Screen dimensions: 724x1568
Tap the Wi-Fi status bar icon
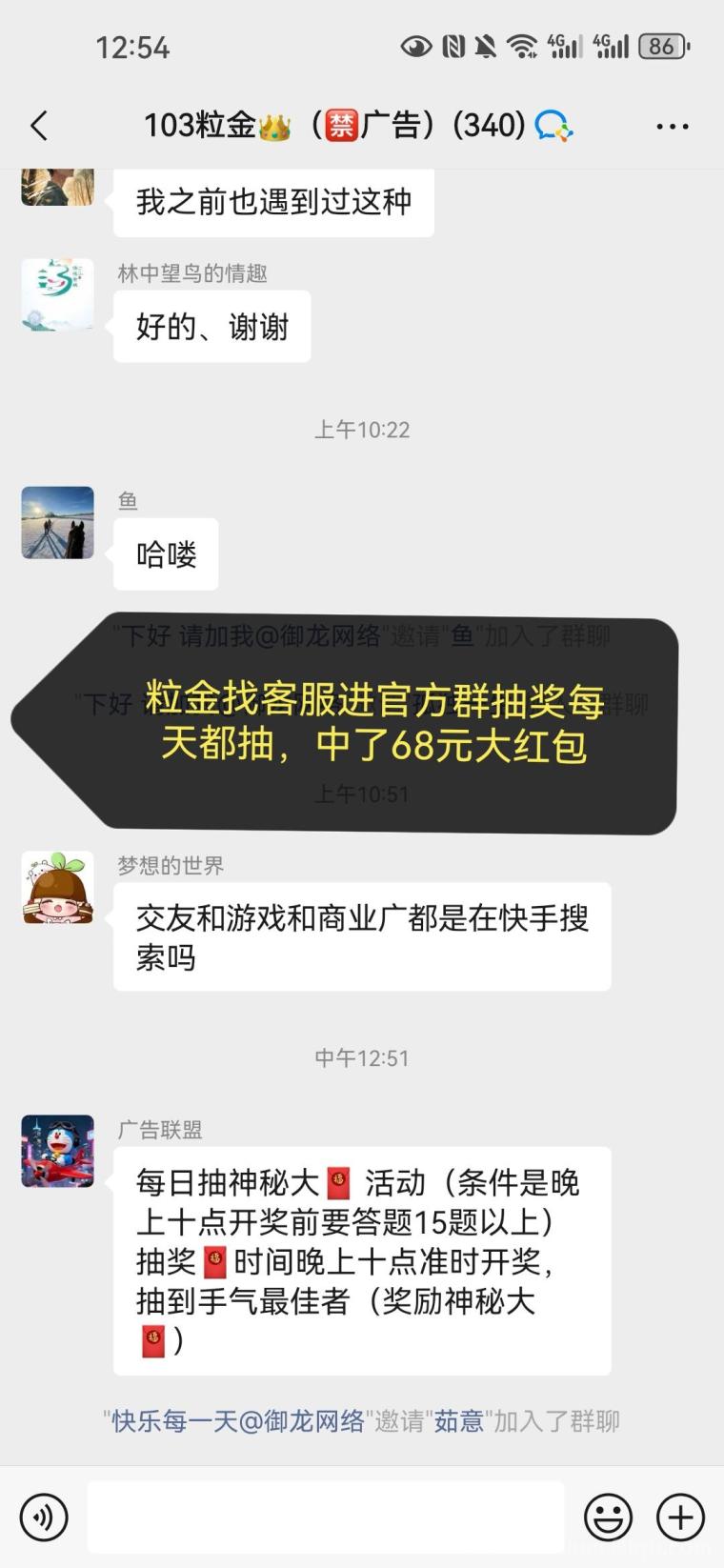(x=523, y=44)
